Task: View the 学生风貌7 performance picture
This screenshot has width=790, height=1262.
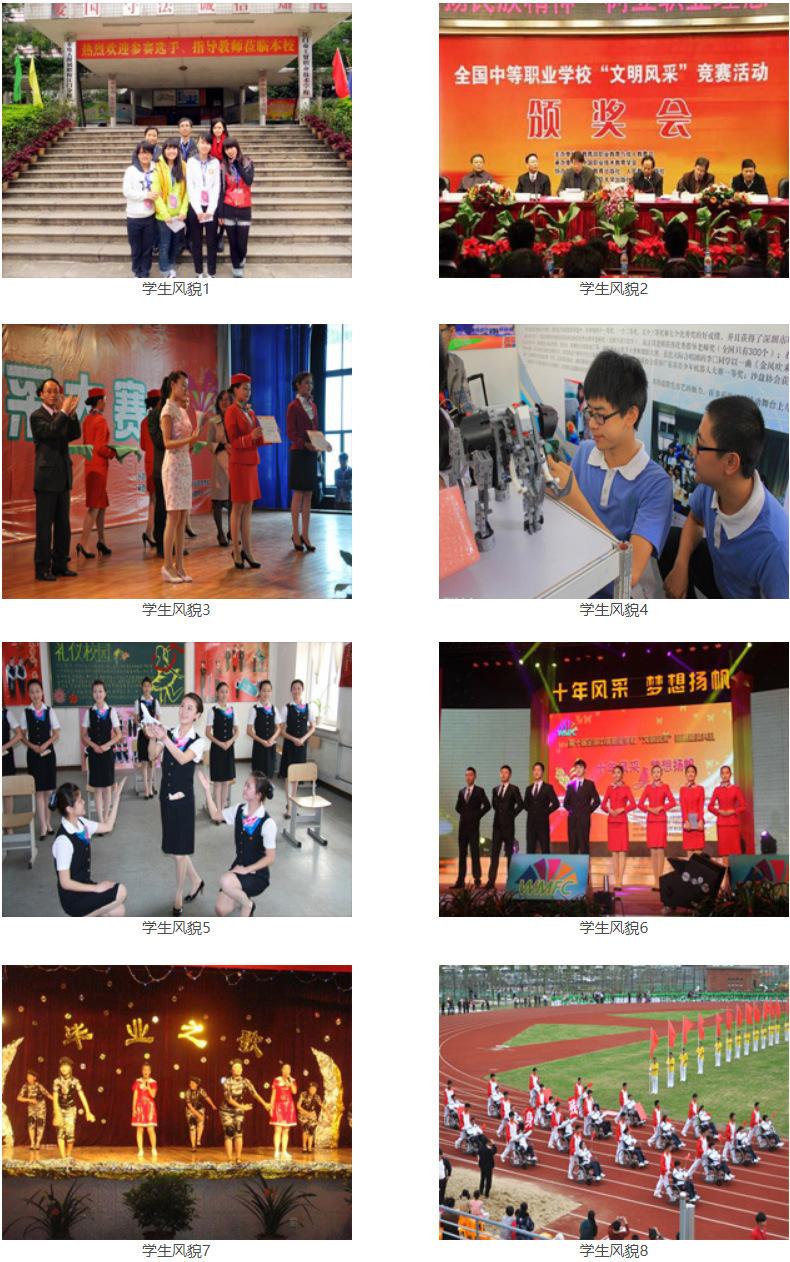Action: click(x=176, y=1101)
